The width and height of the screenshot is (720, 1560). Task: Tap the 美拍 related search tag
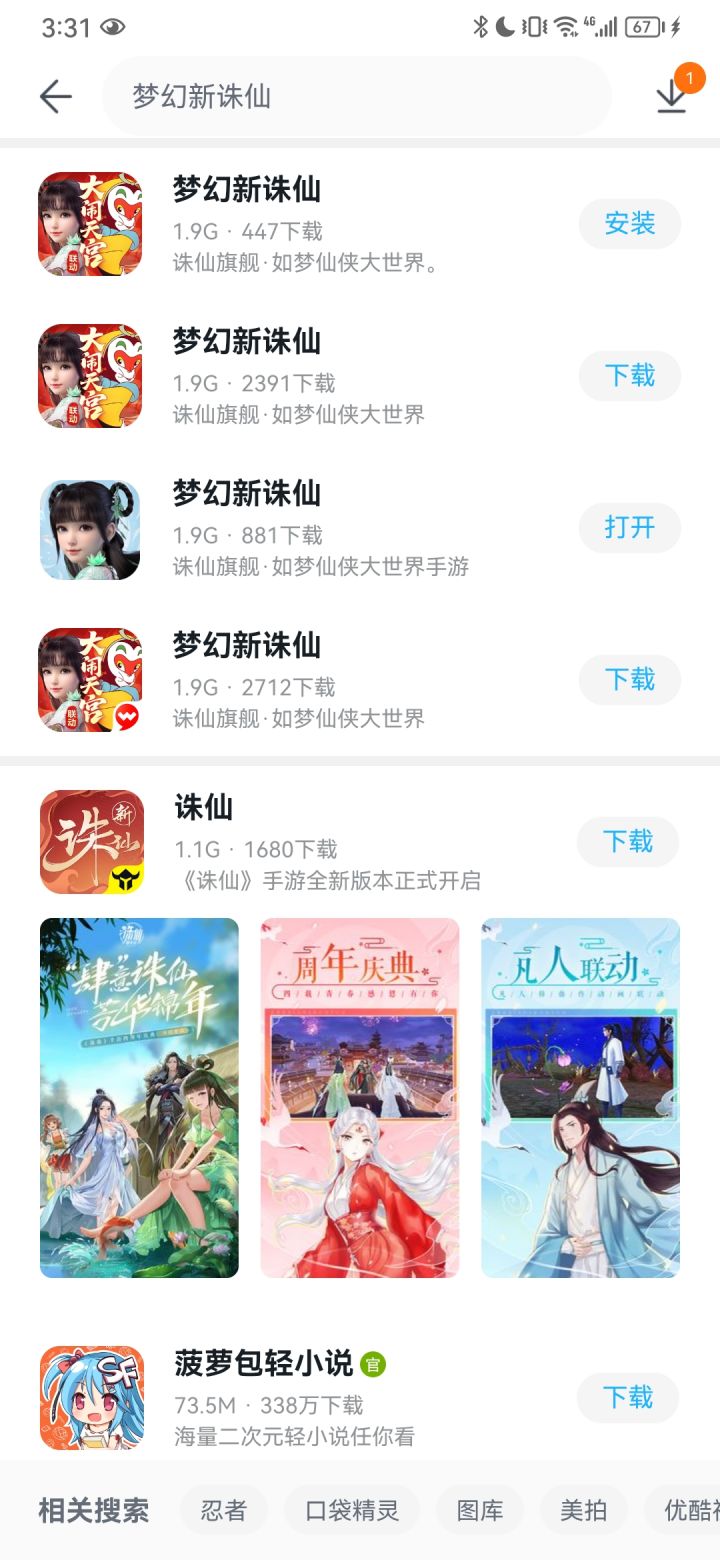[x=583, y=1510]
